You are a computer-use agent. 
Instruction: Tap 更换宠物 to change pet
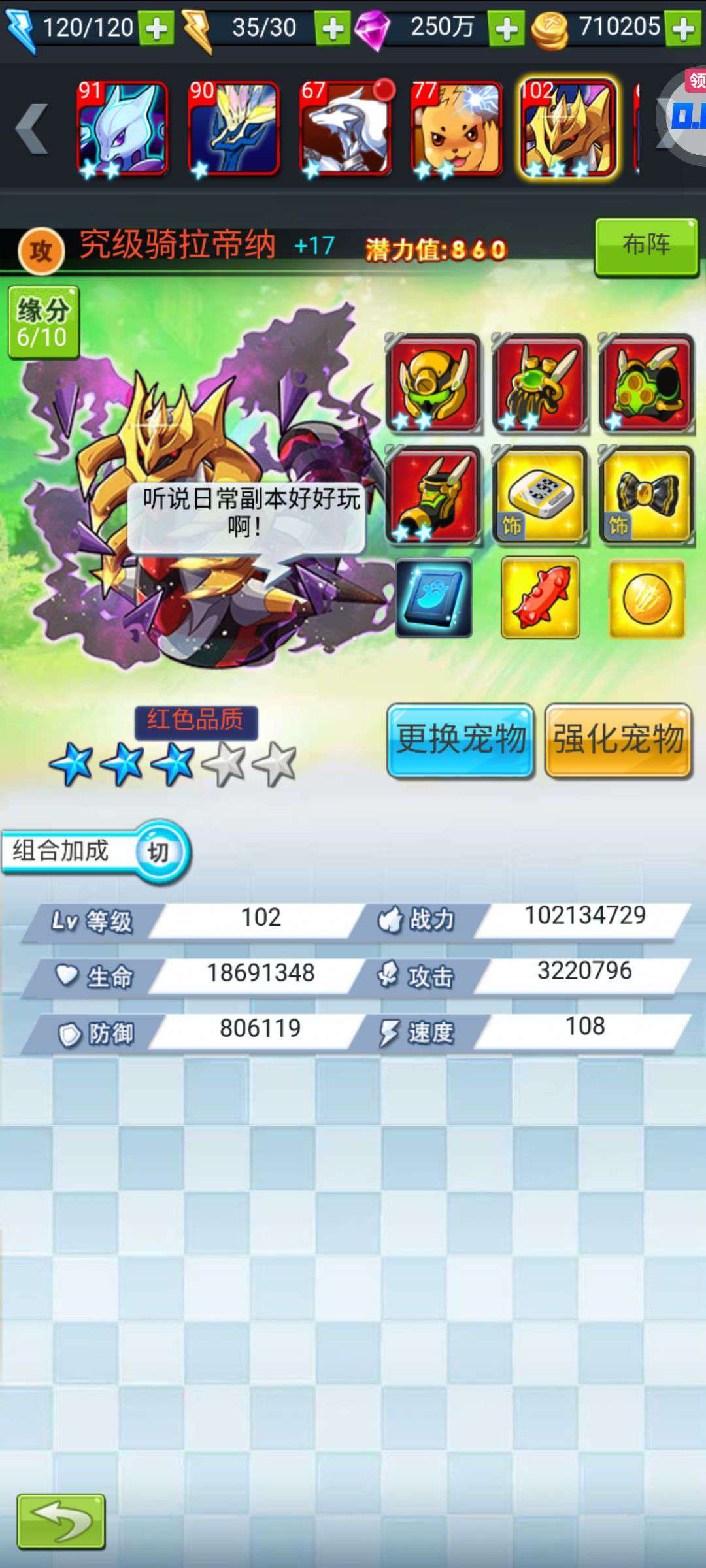[x=461, y=741]
